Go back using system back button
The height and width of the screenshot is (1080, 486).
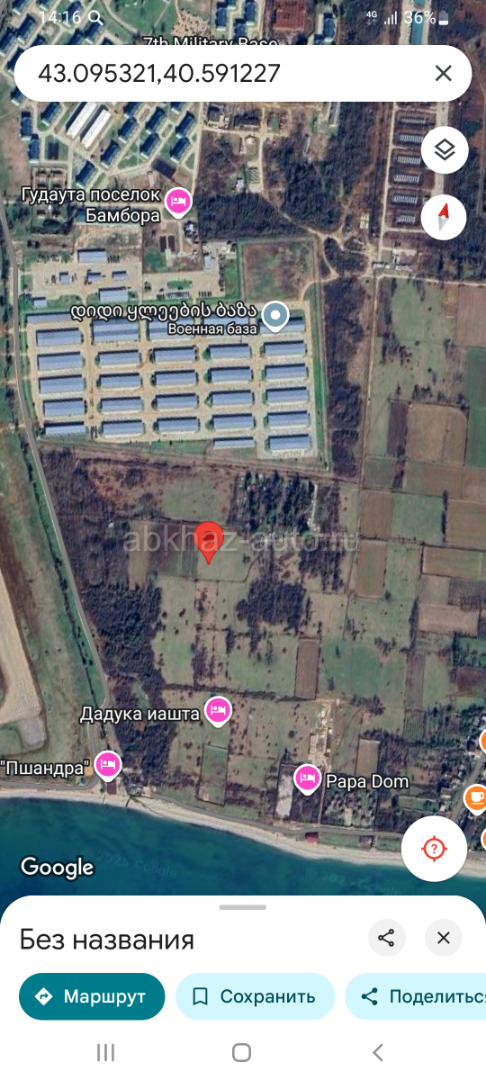click(x=377, y=1052)
